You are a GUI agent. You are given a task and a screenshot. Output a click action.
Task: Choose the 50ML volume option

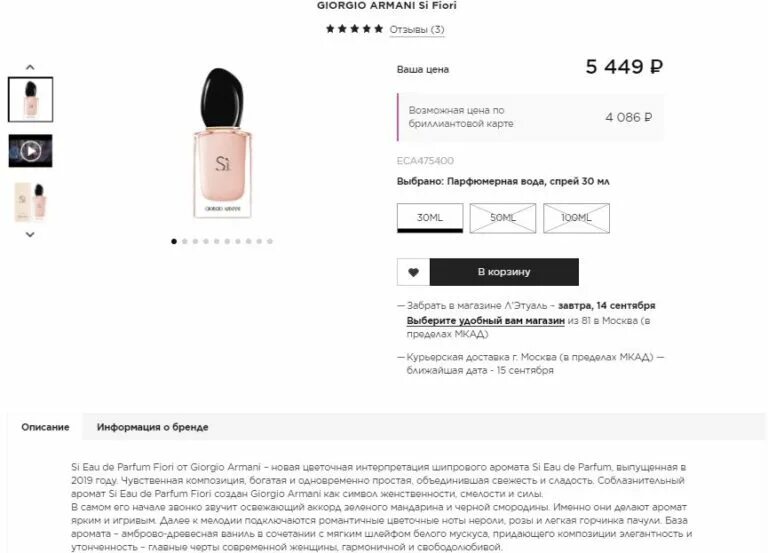503,218
